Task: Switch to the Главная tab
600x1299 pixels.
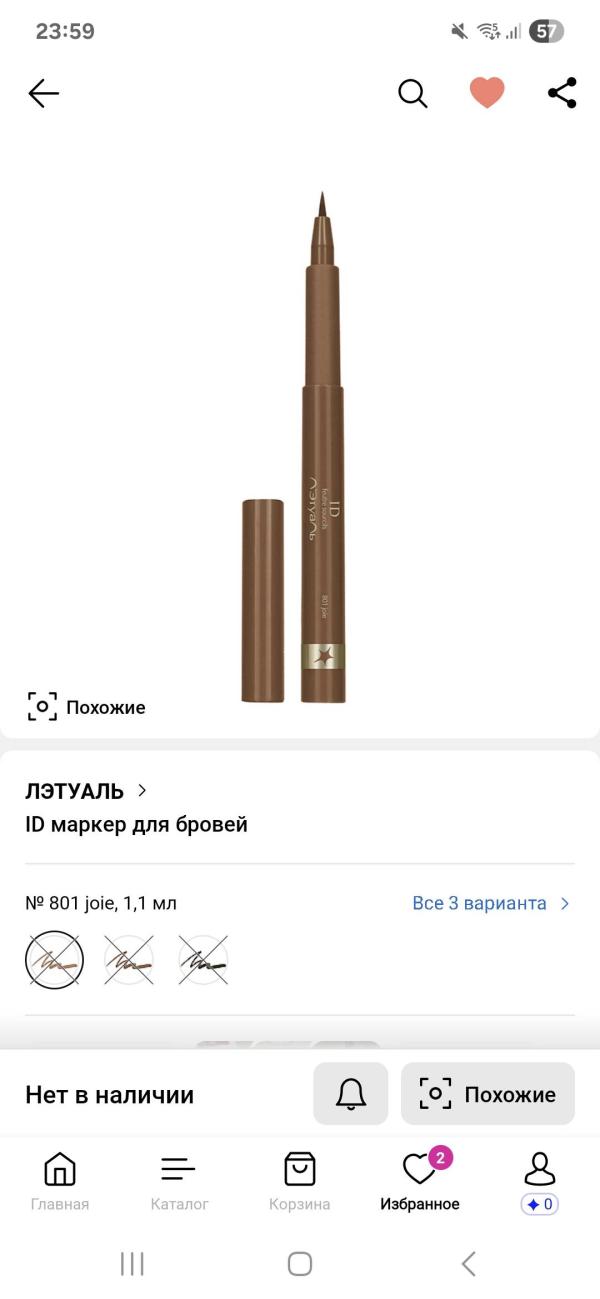Action: pos(60,1181)
